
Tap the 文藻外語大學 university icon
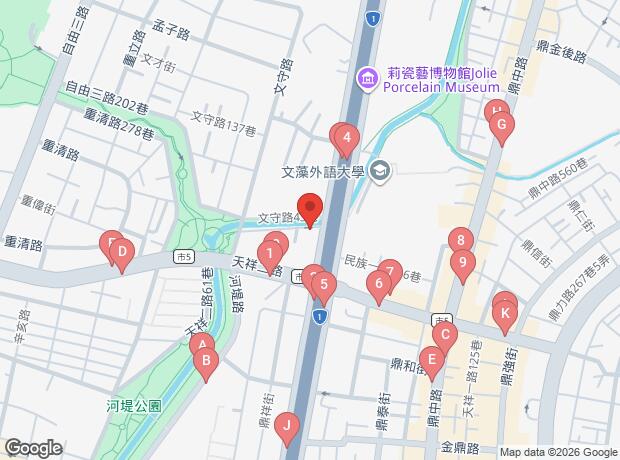pyautogui.click(x=380, y=172)
